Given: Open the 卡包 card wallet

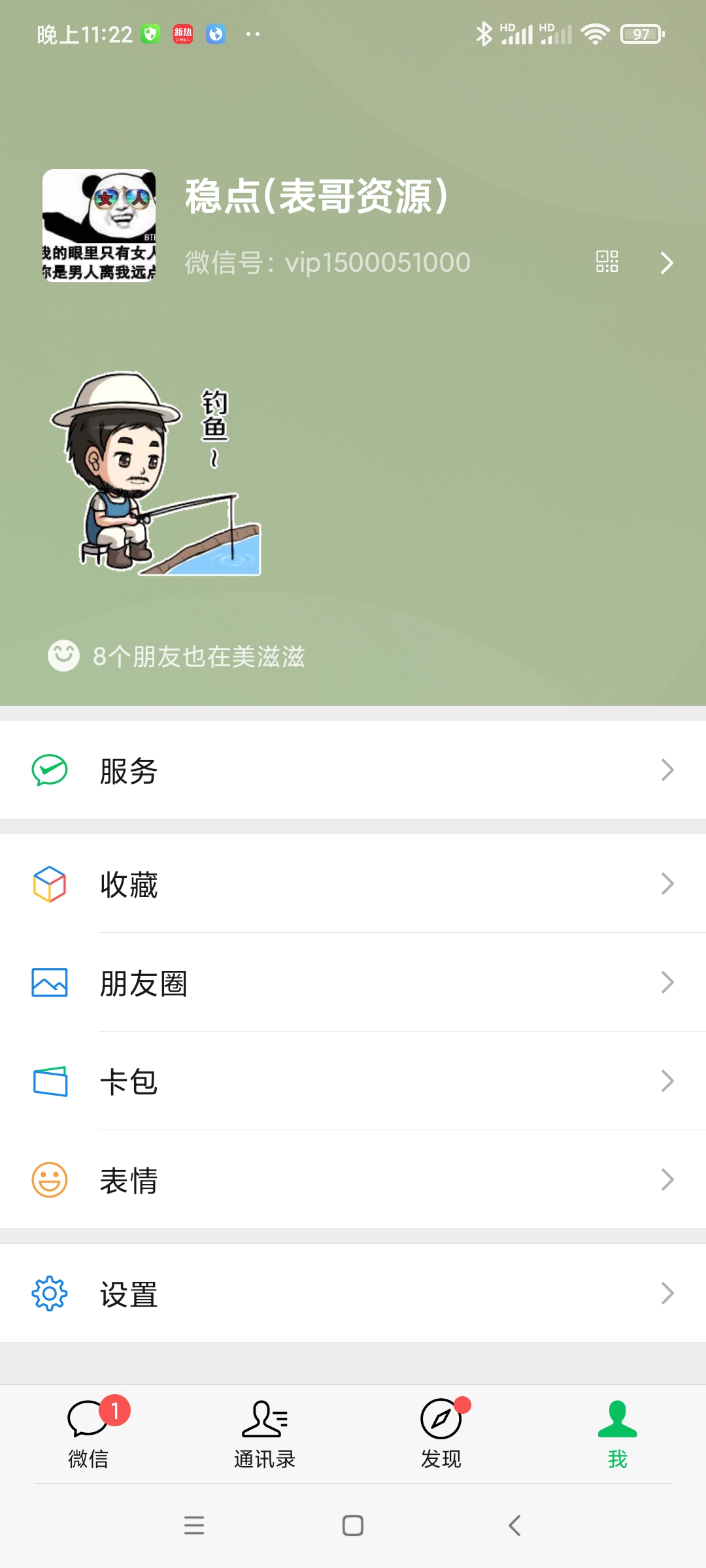Looking at the screenshot, I should [353, 1081].
